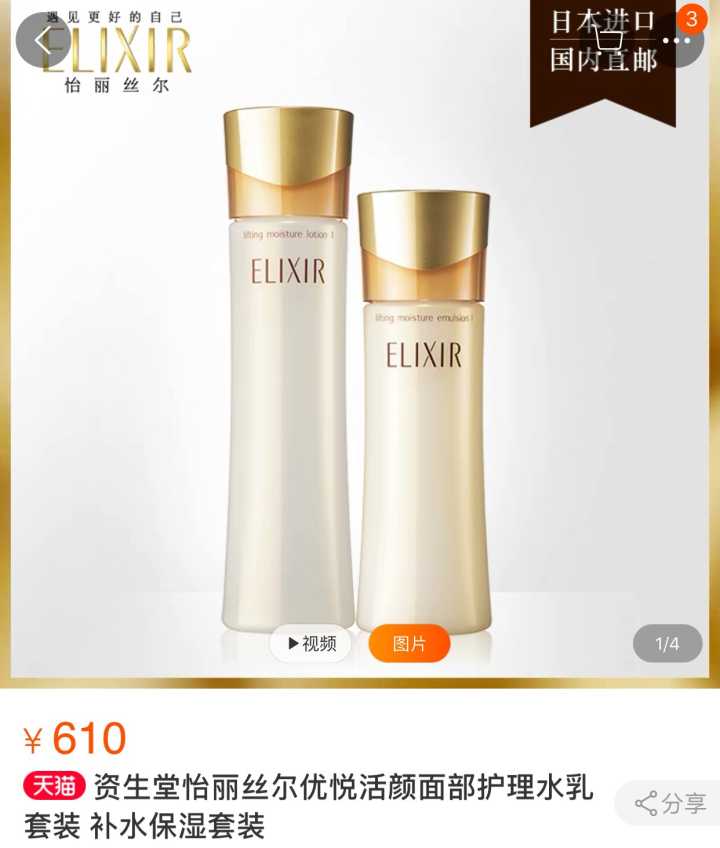720x848 pixels.
Task: Switch to the 视频 video tab
Action: click(311, 644)
